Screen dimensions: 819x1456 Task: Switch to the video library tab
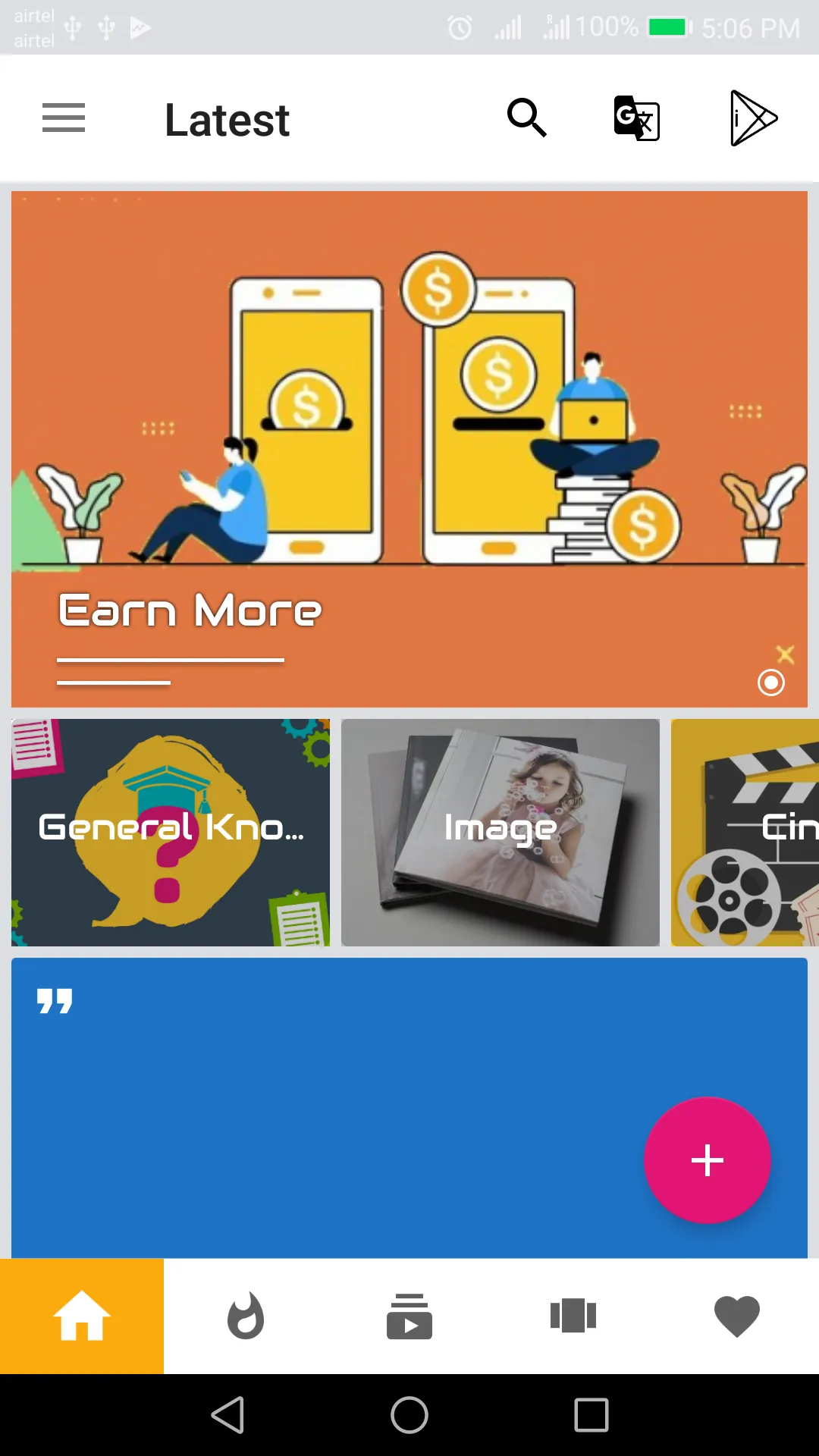click(409, 1316)
